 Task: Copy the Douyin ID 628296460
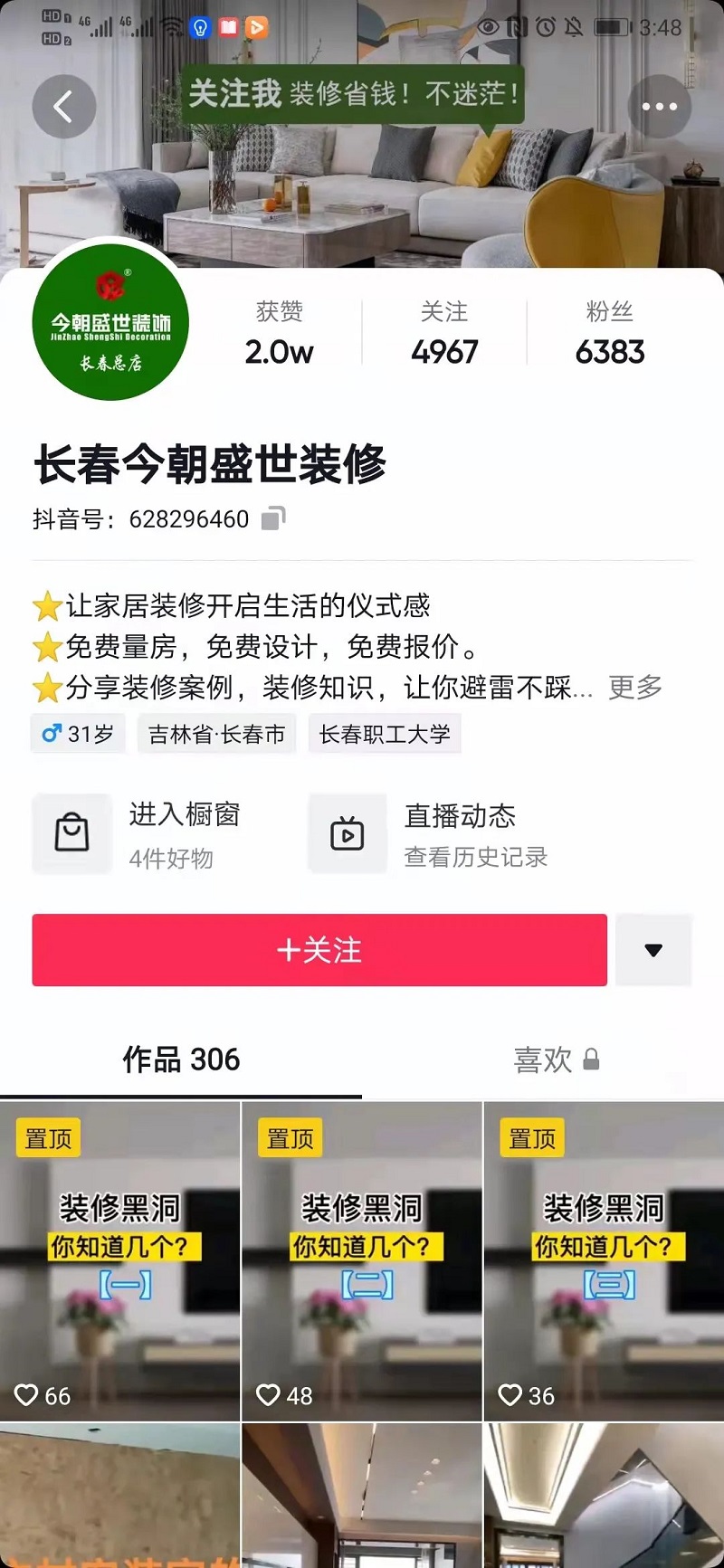[x=273, y=518]
